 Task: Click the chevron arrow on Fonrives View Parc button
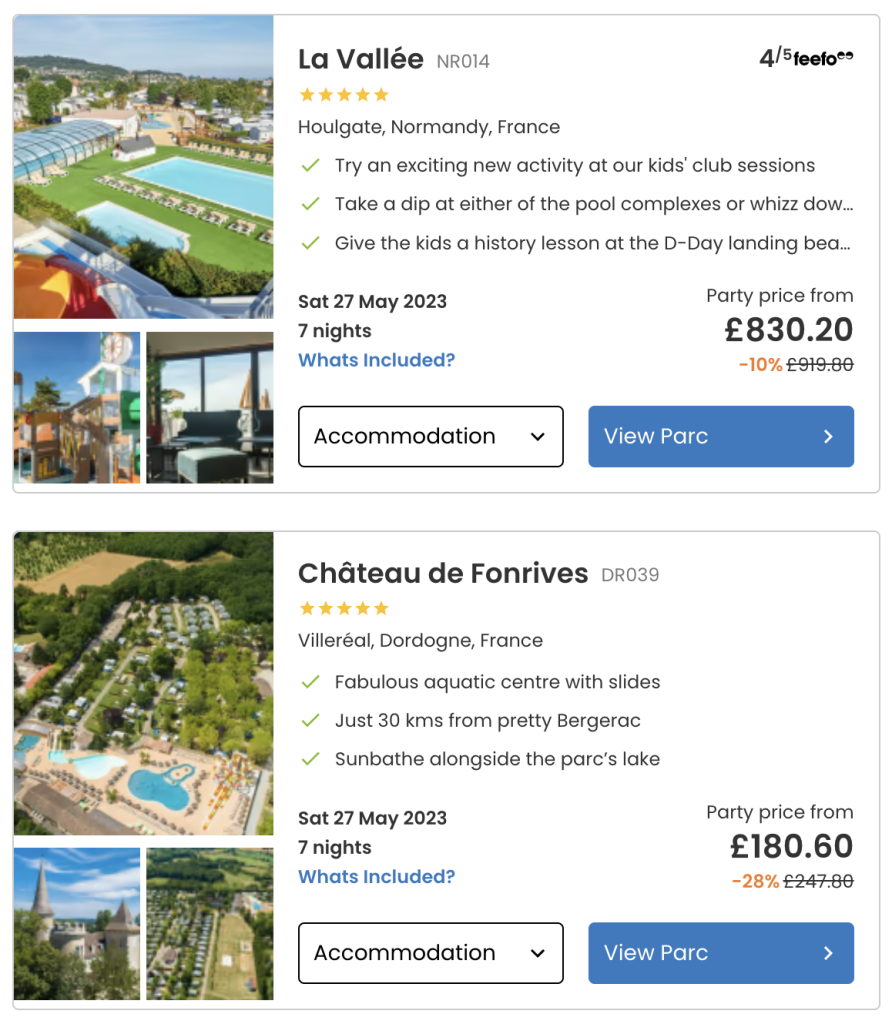(x=828, y=953)
